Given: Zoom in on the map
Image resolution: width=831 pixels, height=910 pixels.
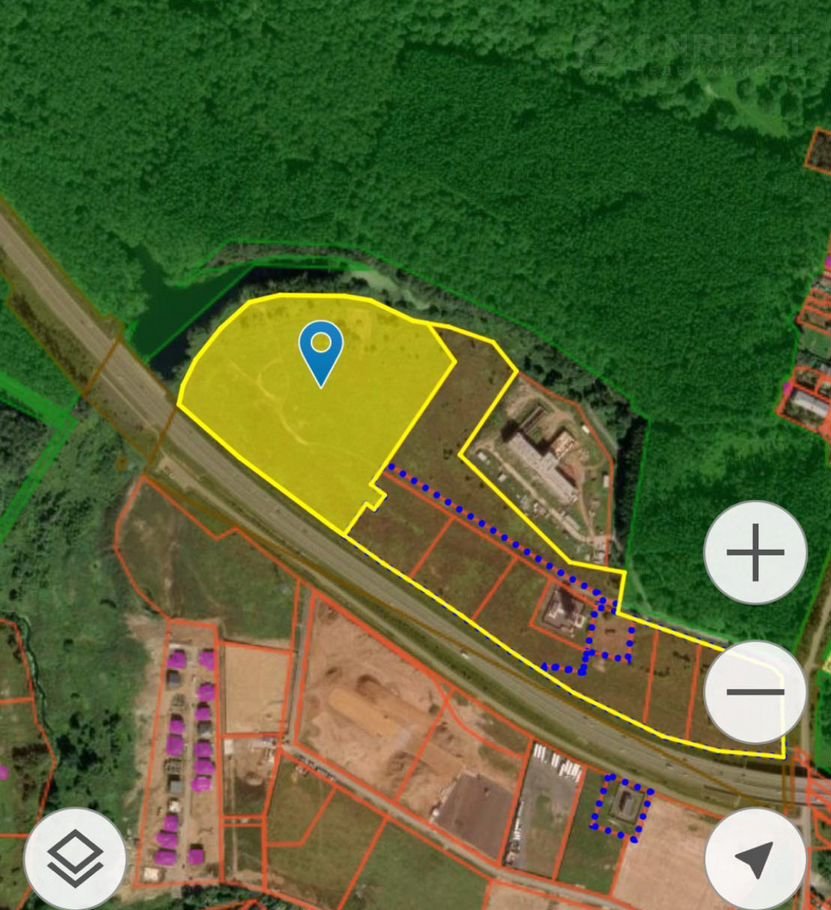Looking at the screenshot, I should click(755, 552).
